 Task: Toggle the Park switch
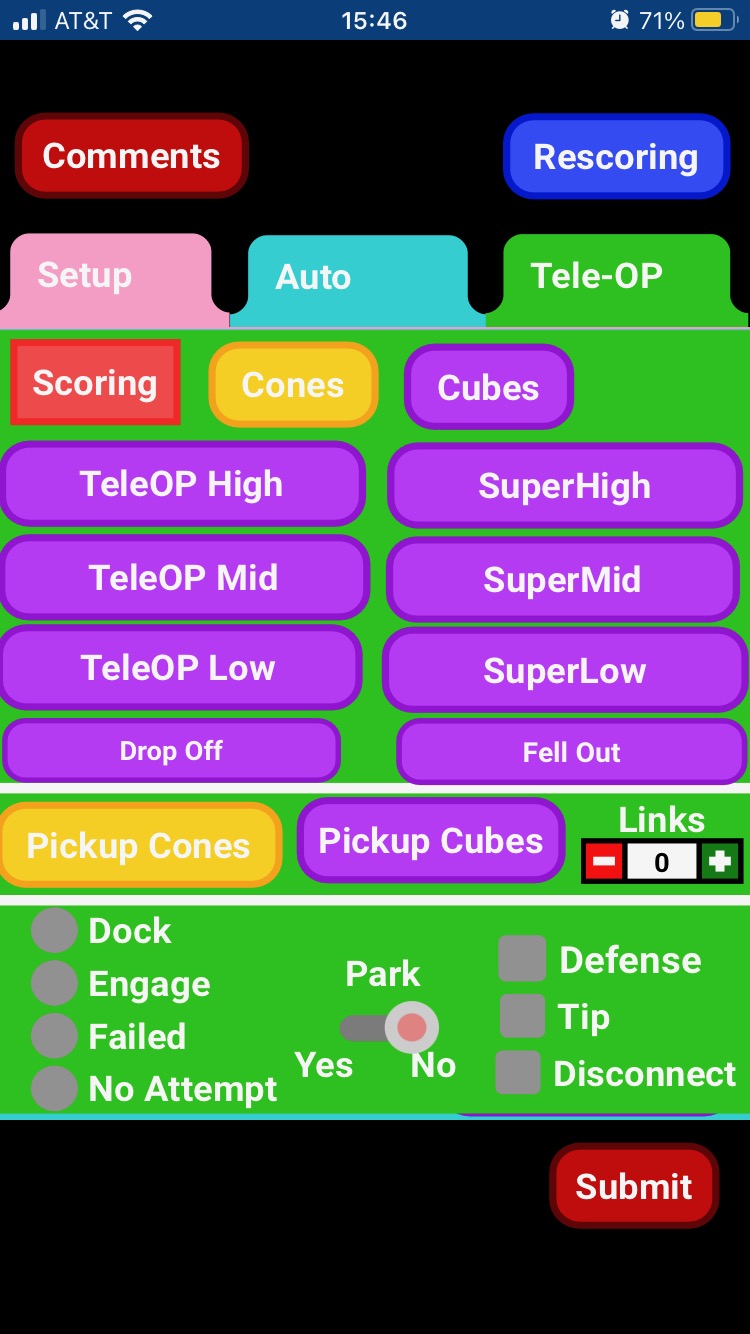tap(388, 1028)
